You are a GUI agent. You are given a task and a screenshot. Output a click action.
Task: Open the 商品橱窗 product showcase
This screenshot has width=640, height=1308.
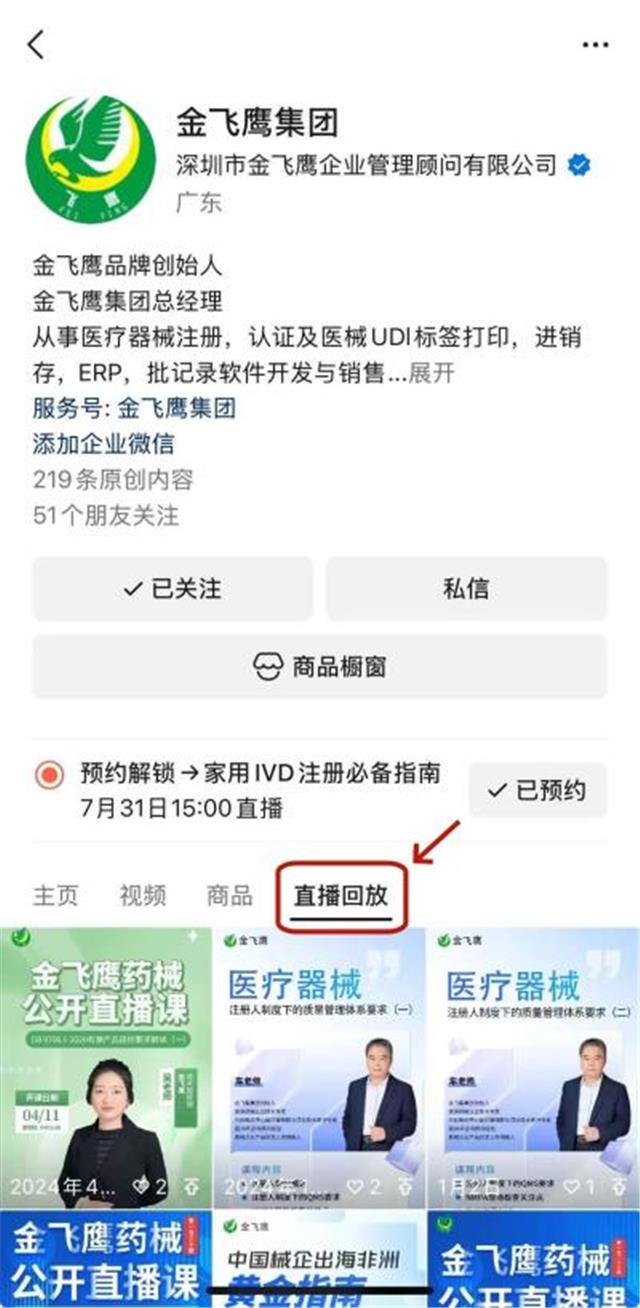[x=320, y=666]
